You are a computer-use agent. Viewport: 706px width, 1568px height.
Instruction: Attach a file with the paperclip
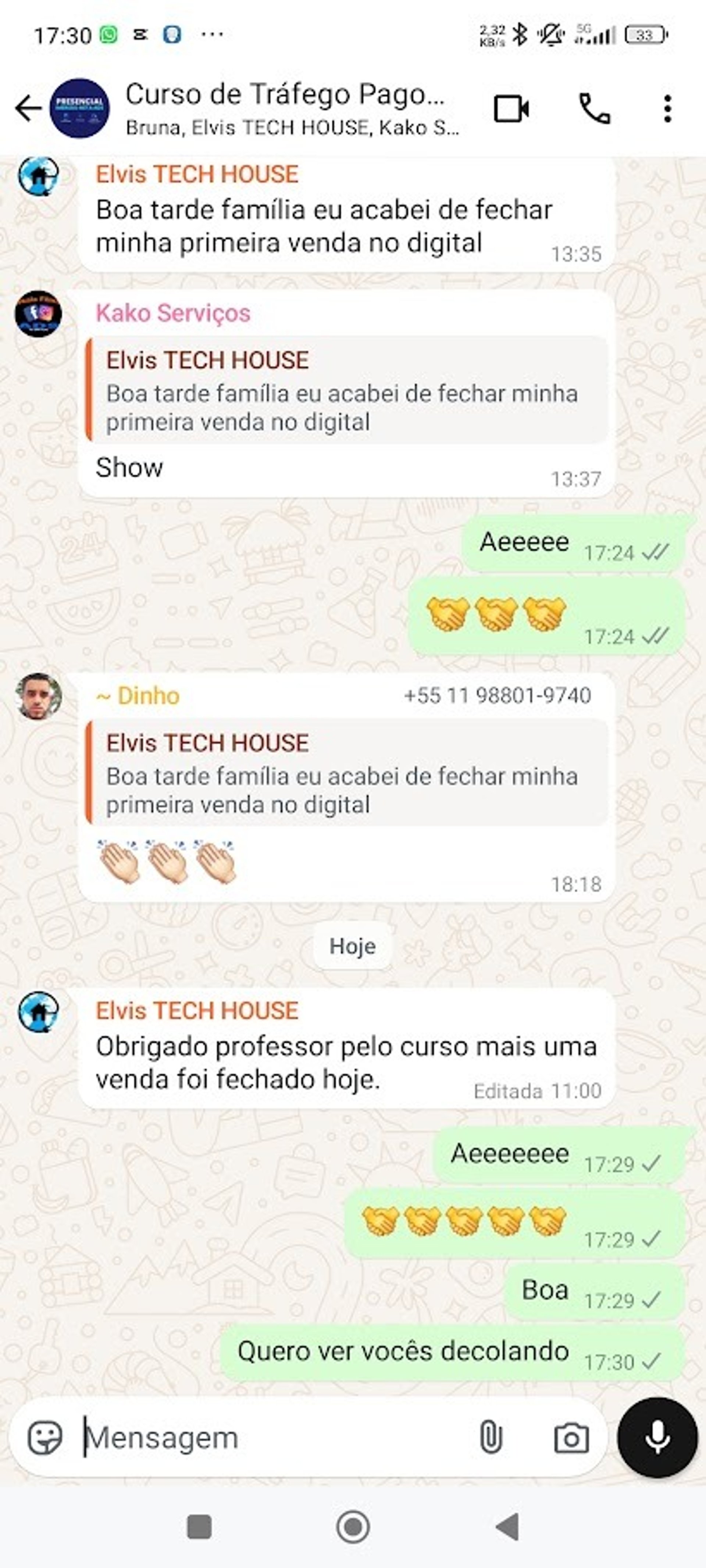click(x=491, y=1438)
